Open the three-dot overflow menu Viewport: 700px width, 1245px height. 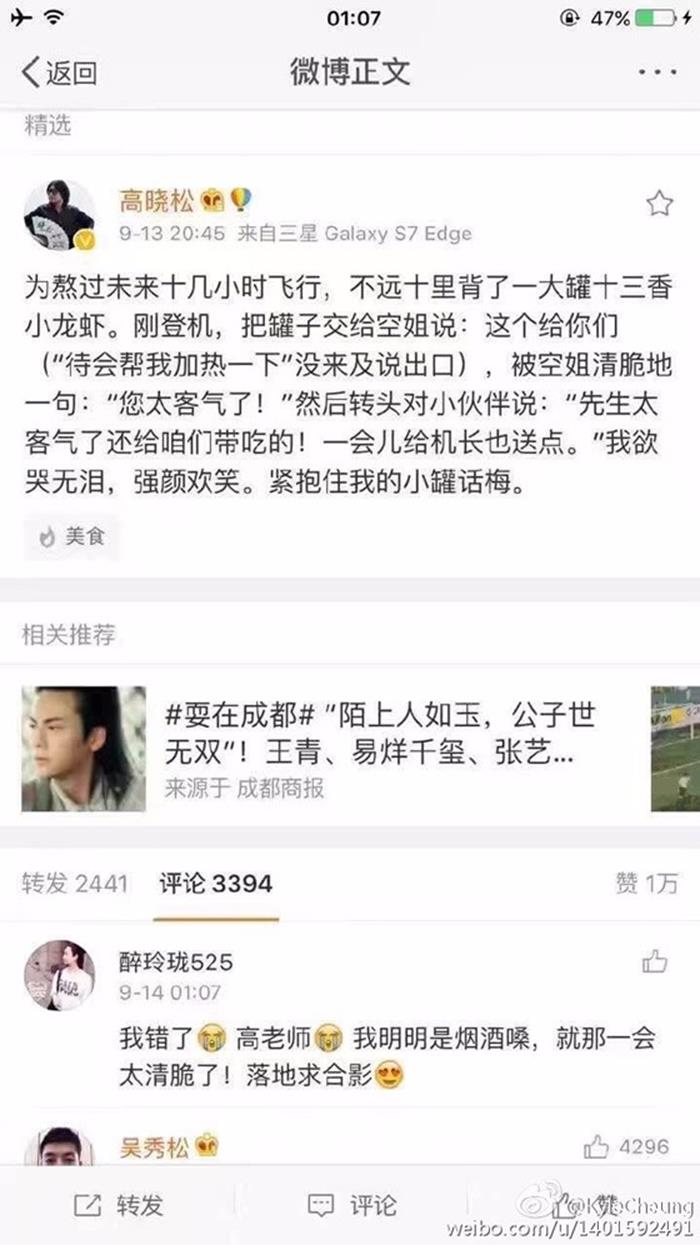point(657,72)
